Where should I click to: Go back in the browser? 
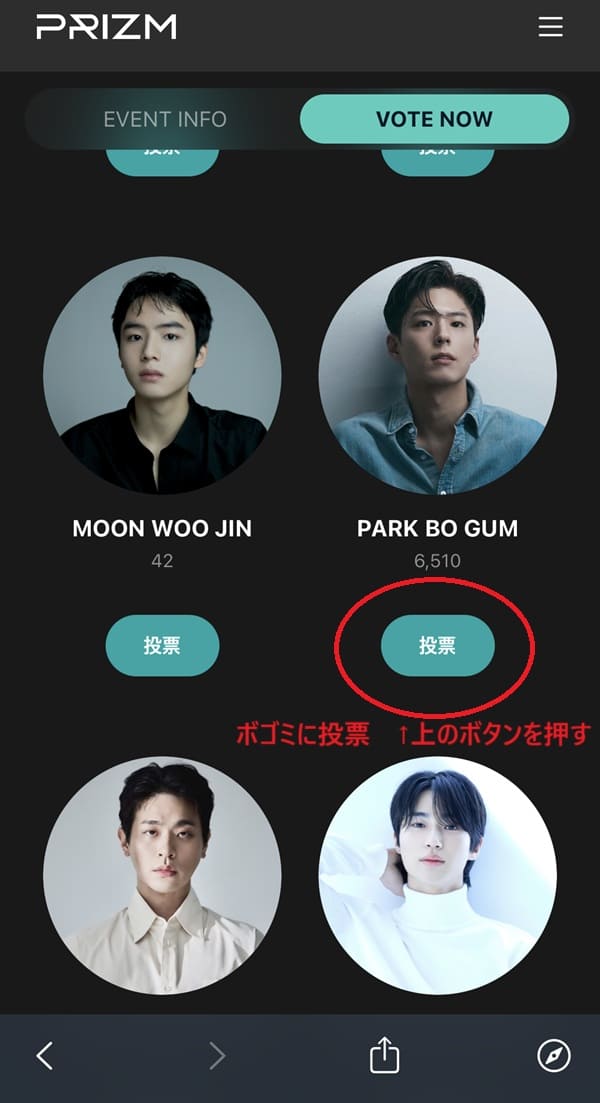click(x=45, y=1055)
